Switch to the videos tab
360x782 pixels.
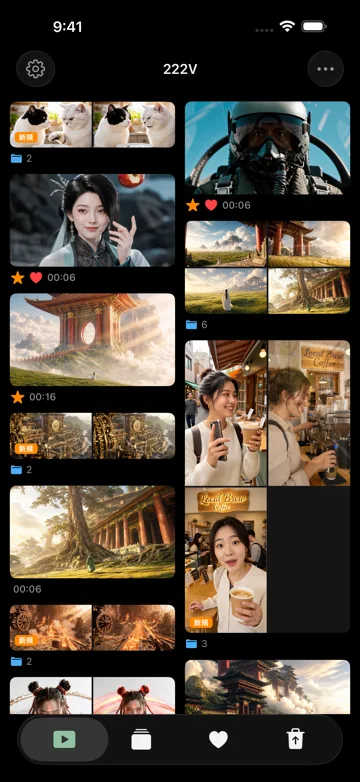pos(64,739)
